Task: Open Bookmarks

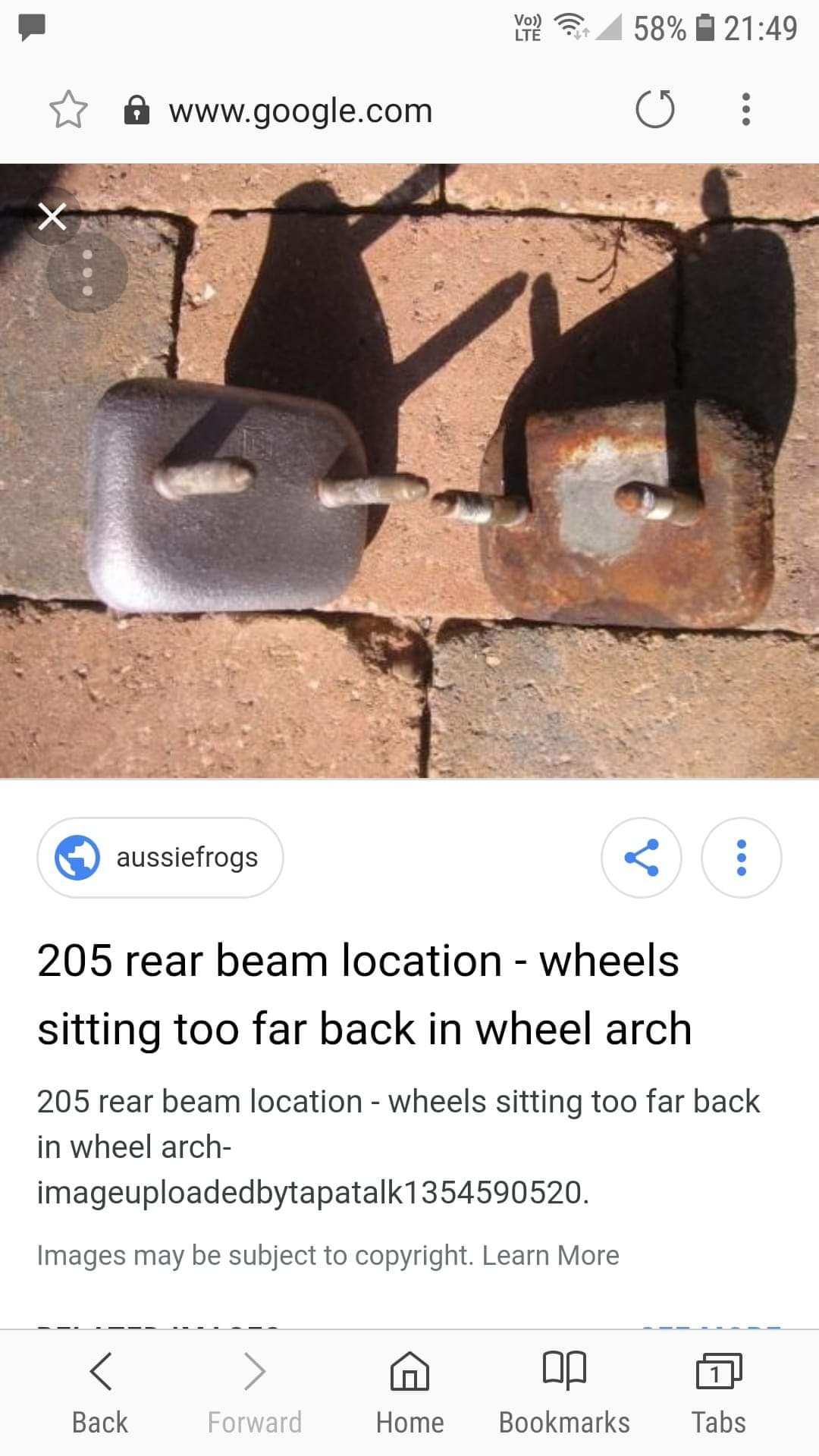Action: coord(564,1393)
